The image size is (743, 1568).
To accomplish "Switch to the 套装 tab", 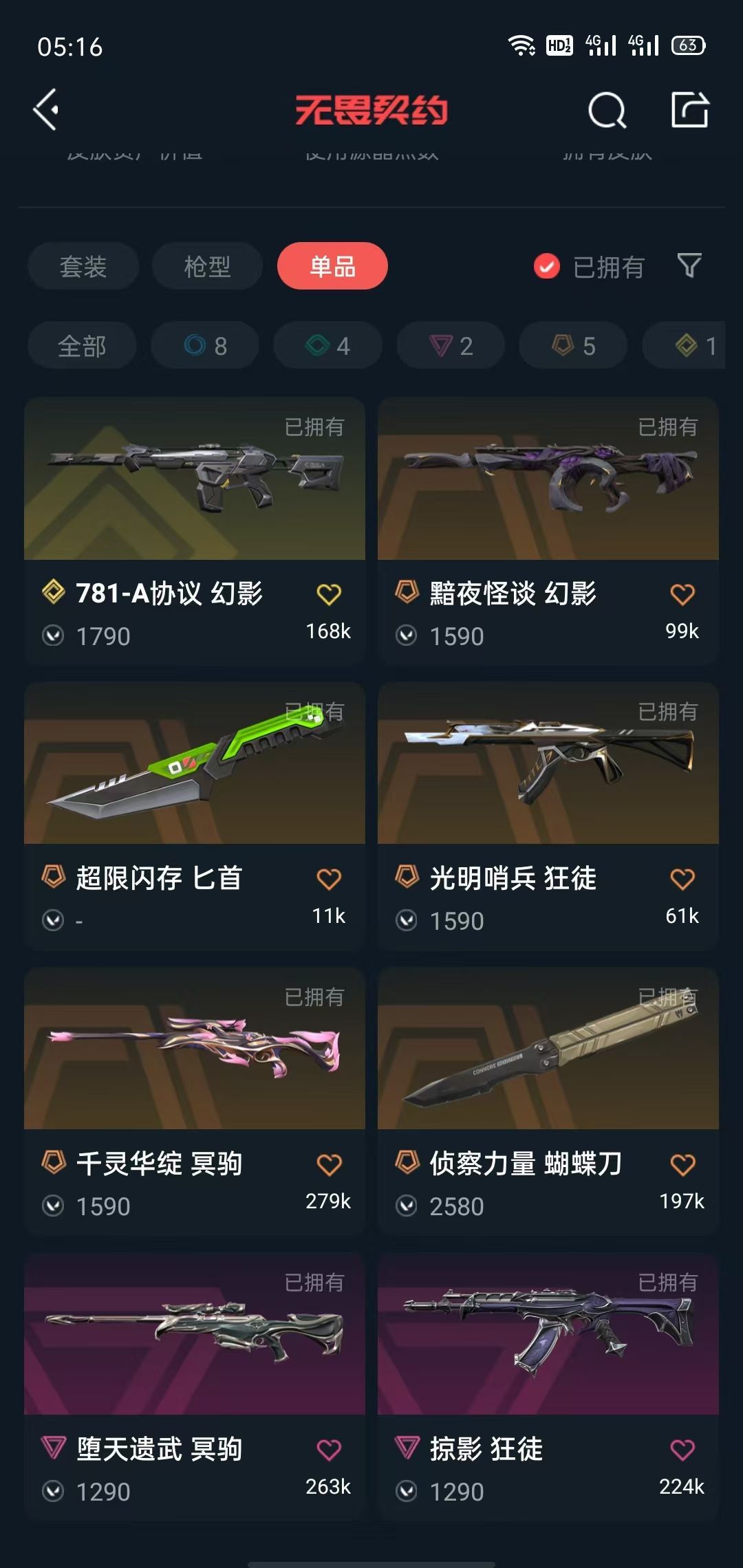I will [x=83, y=266].
